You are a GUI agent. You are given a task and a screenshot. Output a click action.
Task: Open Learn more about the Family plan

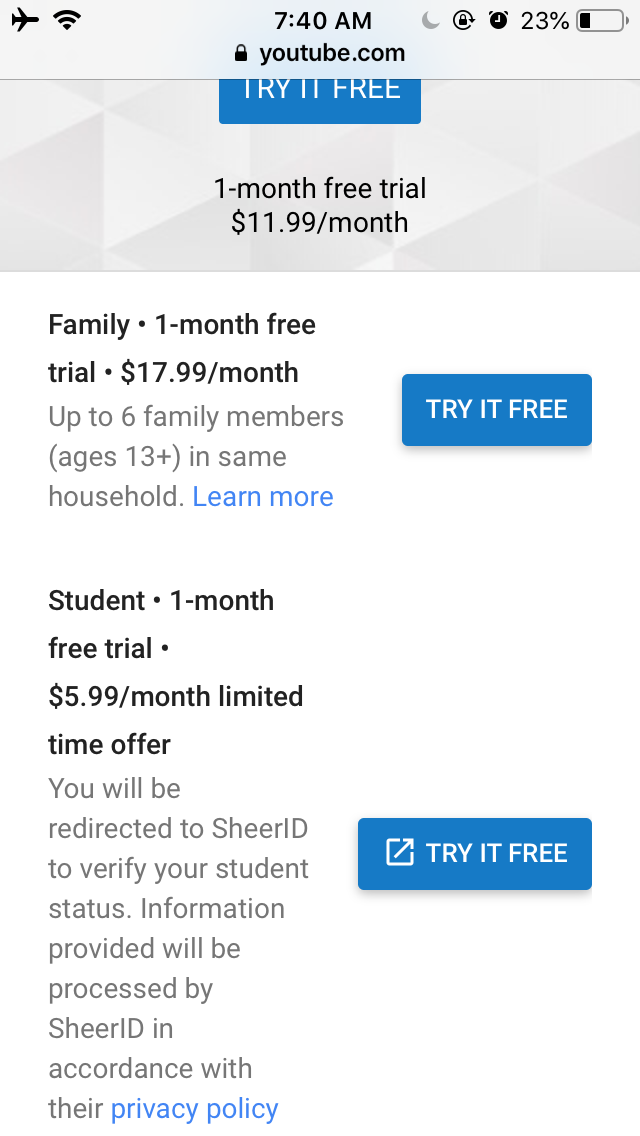click(x=262, y=497)
